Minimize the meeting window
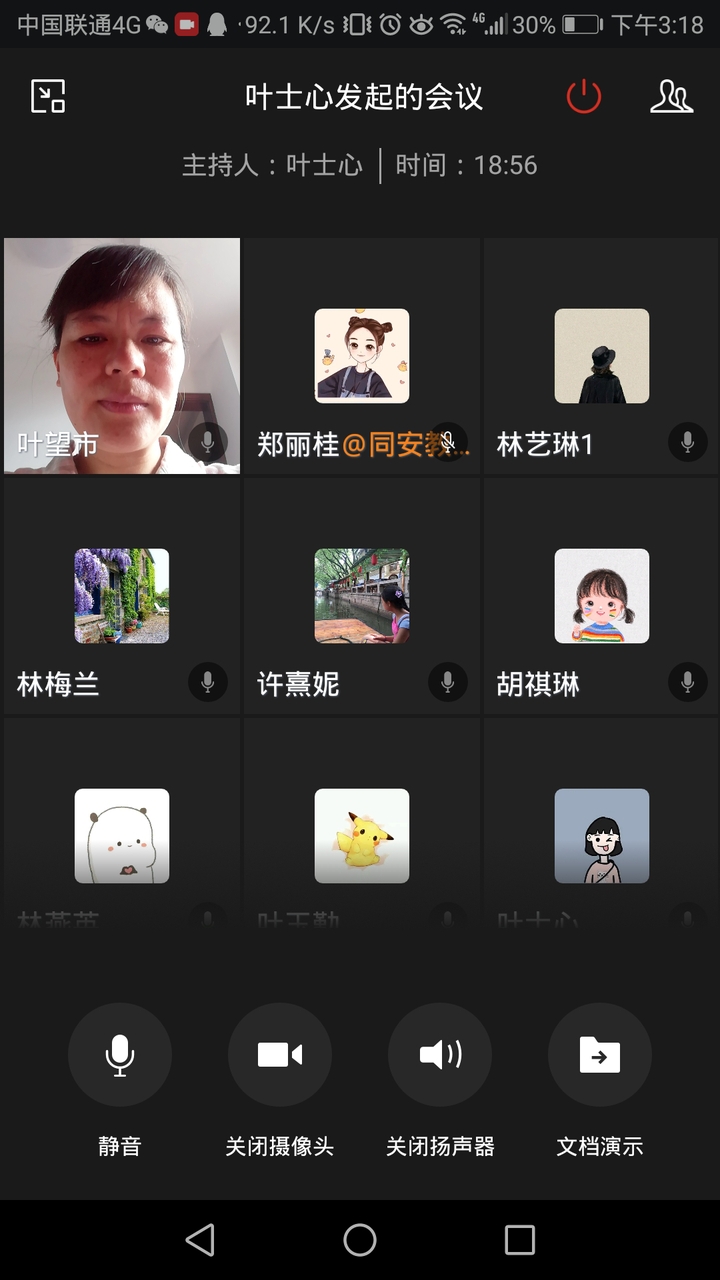The width and height of the screenshot is (720, 1280). coord(48,97)
